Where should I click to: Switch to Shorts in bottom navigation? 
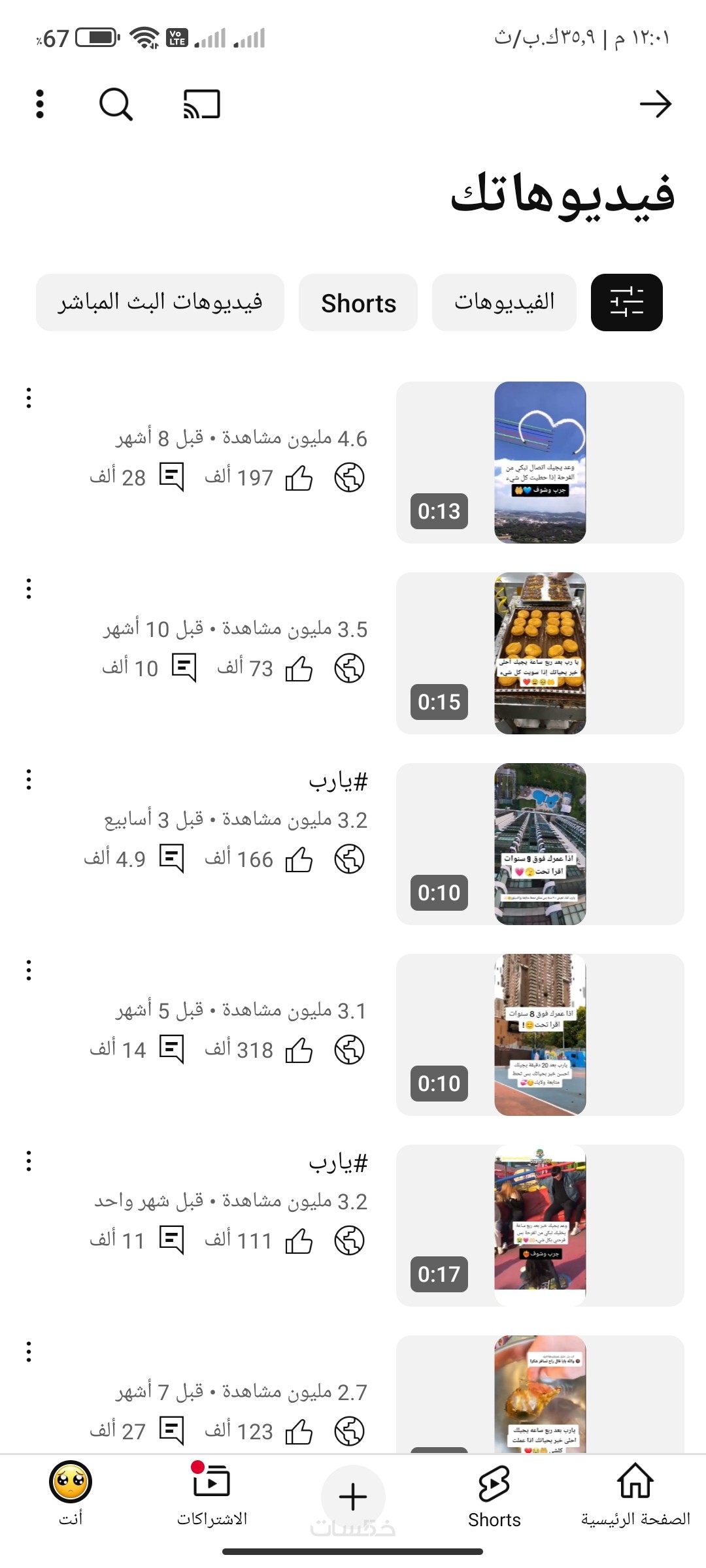click(494, 1495)
